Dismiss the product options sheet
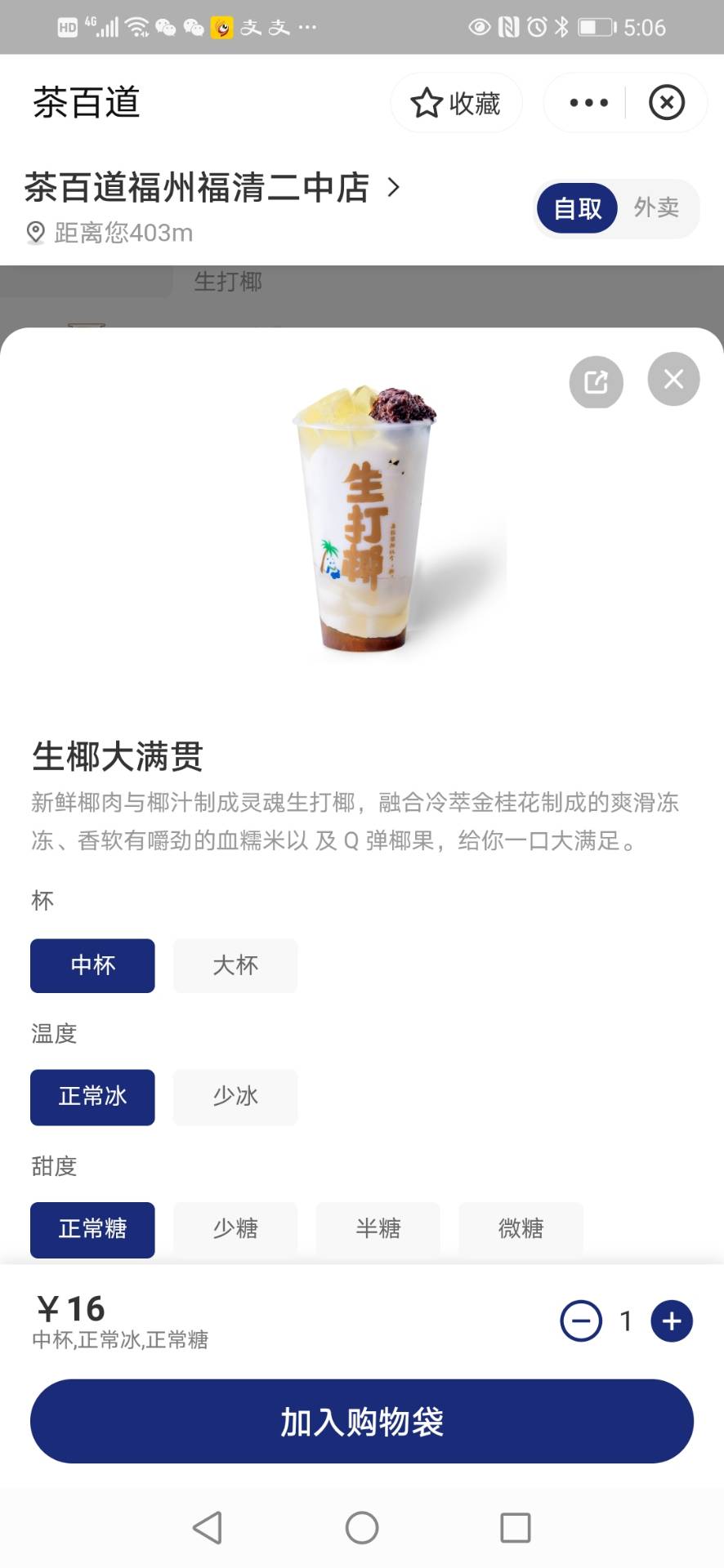 [673, 379]
